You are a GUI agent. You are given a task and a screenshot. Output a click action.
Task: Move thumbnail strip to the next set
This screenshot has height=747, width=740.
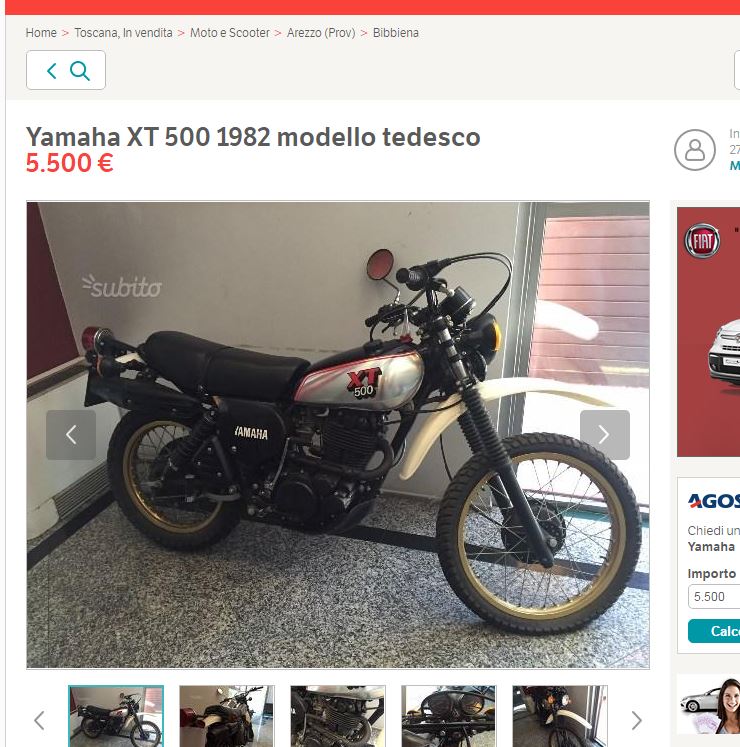point(636,720)
